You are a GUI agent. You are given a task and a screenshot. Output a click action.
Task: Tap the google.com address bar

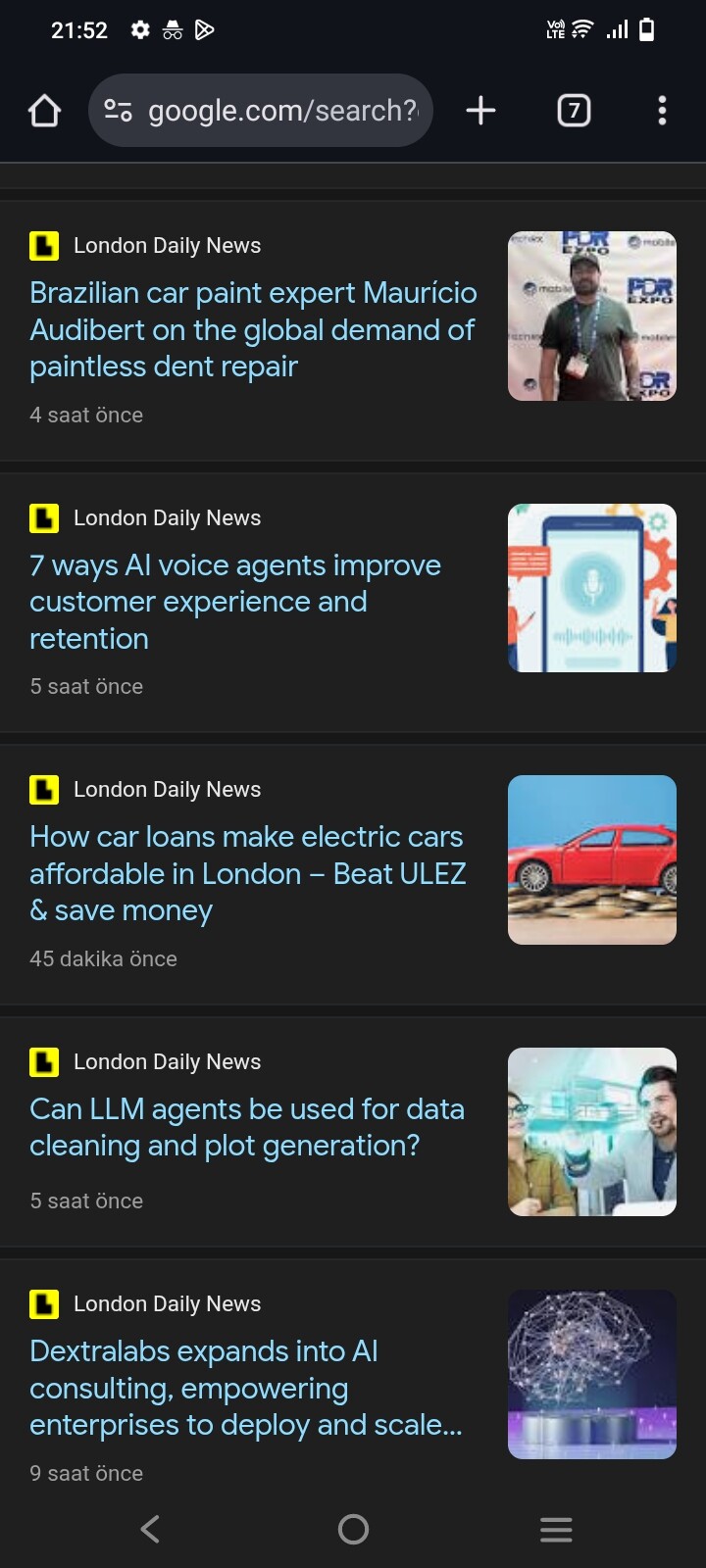tap(282, 111)
